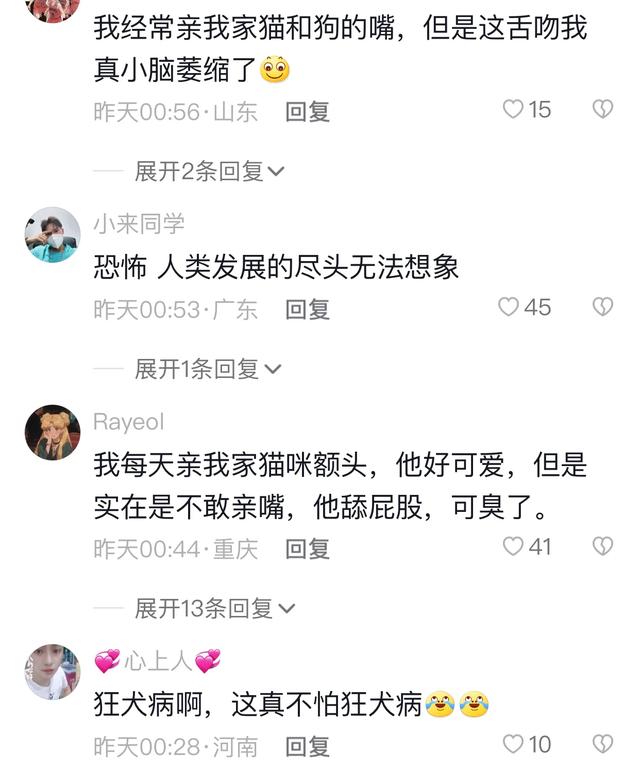Open 心上人's profile avatar
640x773 pixels.
52,671
